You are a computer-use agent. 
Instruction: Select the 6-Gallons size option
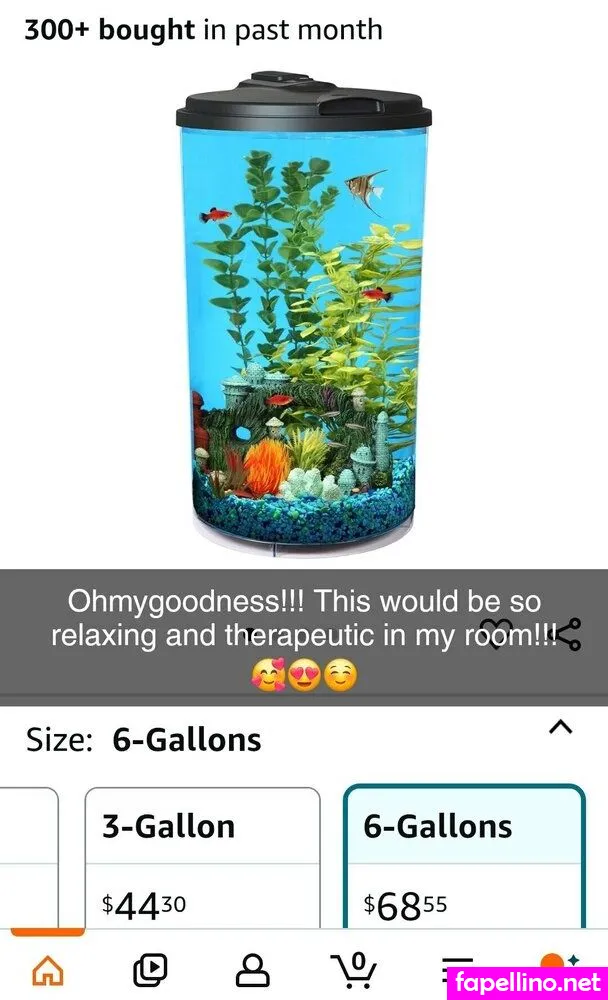click(x=463, y=860)
